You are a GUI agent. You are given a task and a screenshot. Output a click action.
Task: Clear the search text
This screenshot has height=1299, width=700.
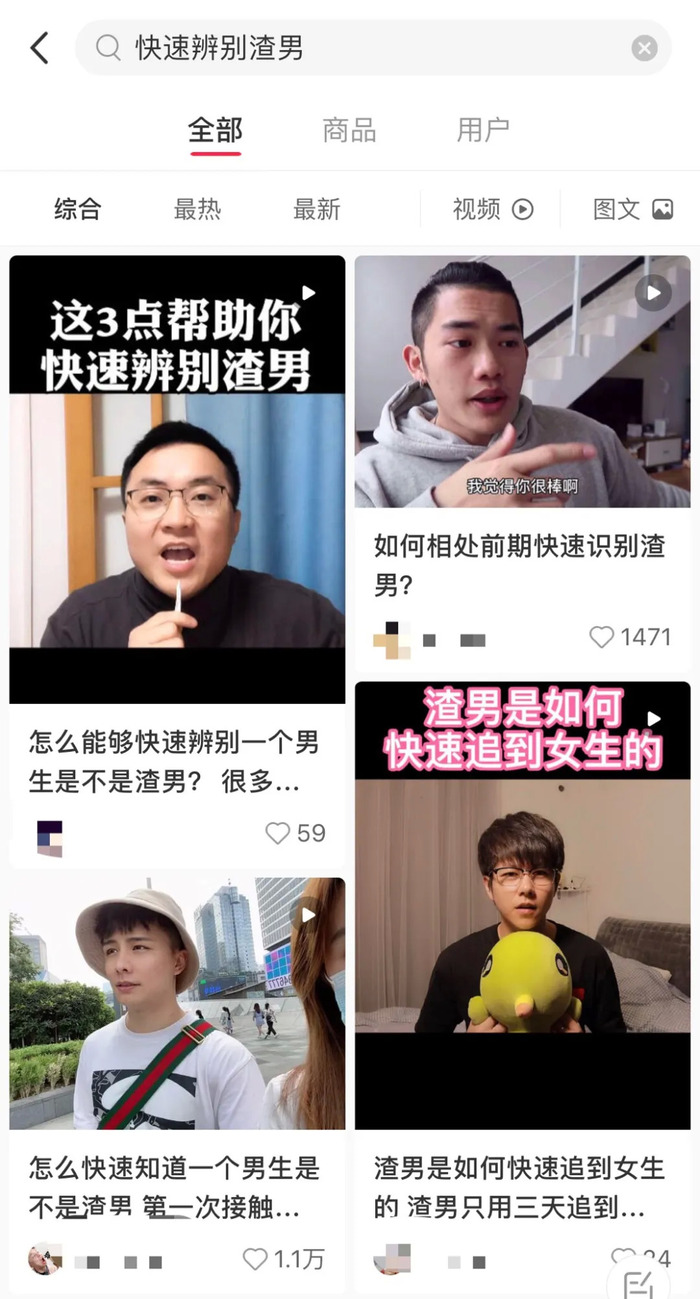(x=644, y=48)
